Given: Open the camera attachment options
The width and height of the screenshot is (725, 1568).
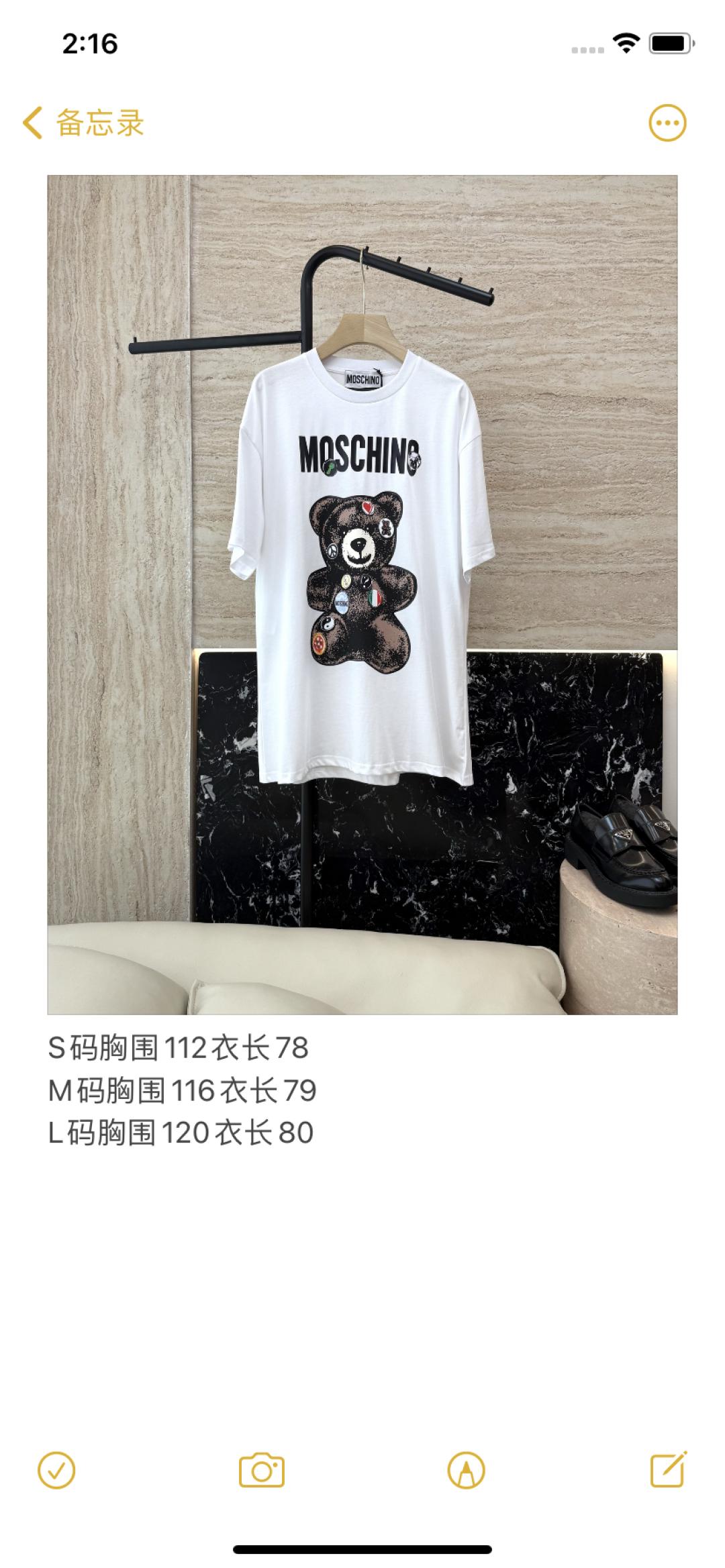Looking at the screenshot, I should point(262,1471).
